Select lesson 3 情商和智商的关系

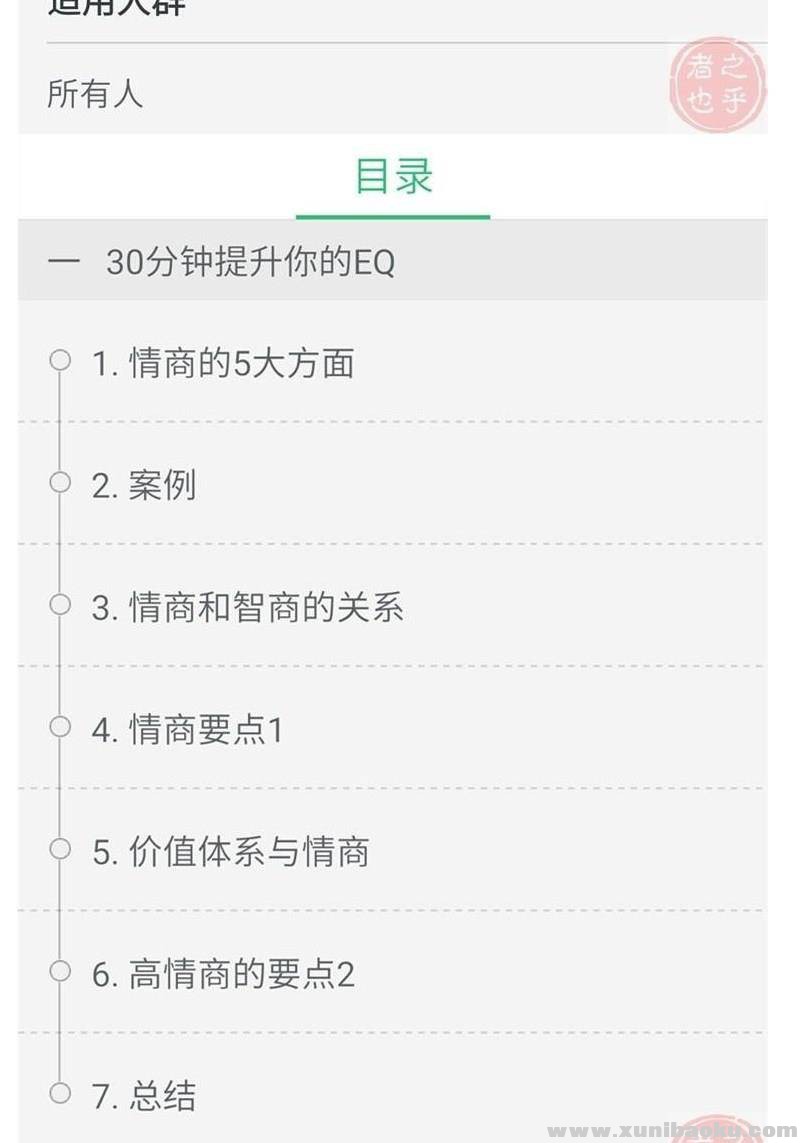pos(248,607)
